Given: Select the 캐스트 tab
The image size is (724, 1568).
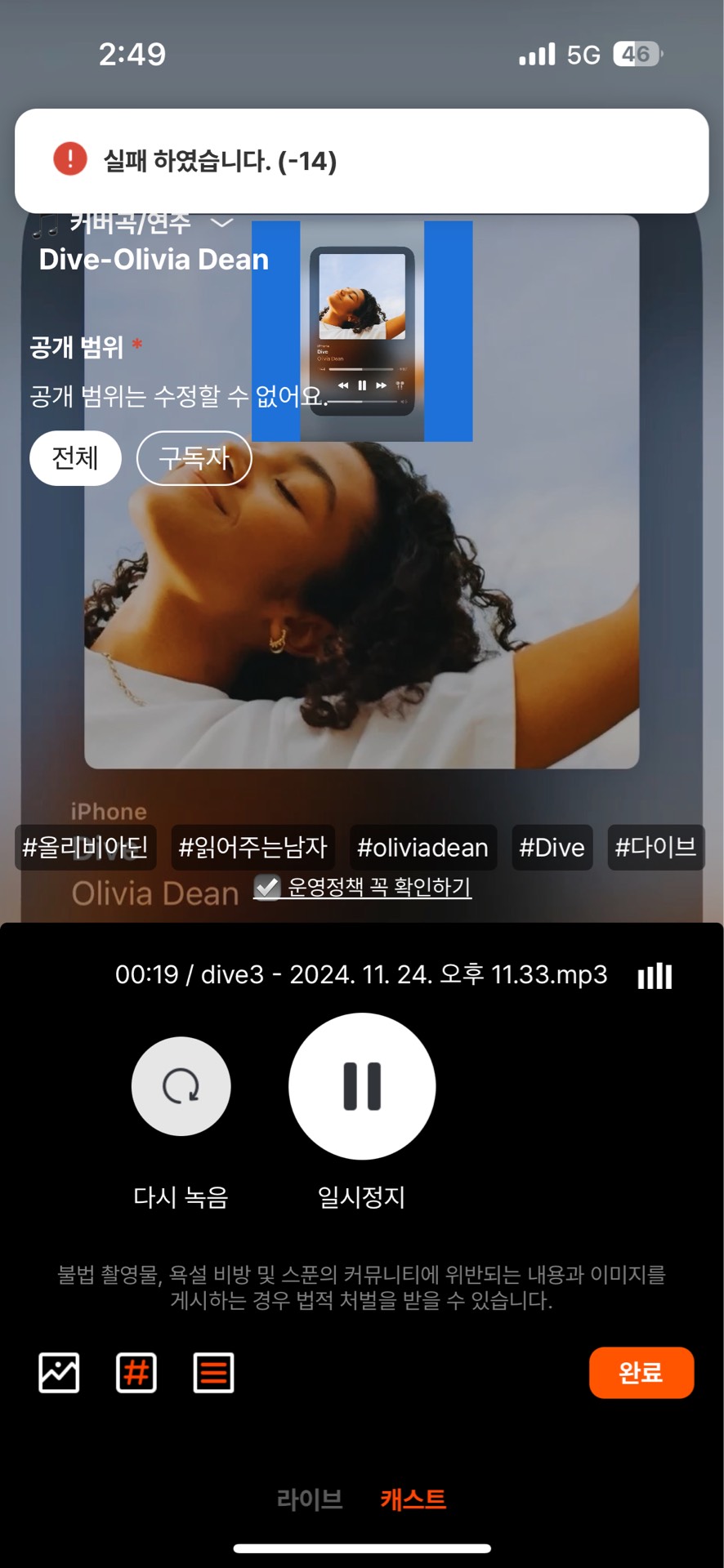Looking at the screenshot, I should [x=413, y=1499].
